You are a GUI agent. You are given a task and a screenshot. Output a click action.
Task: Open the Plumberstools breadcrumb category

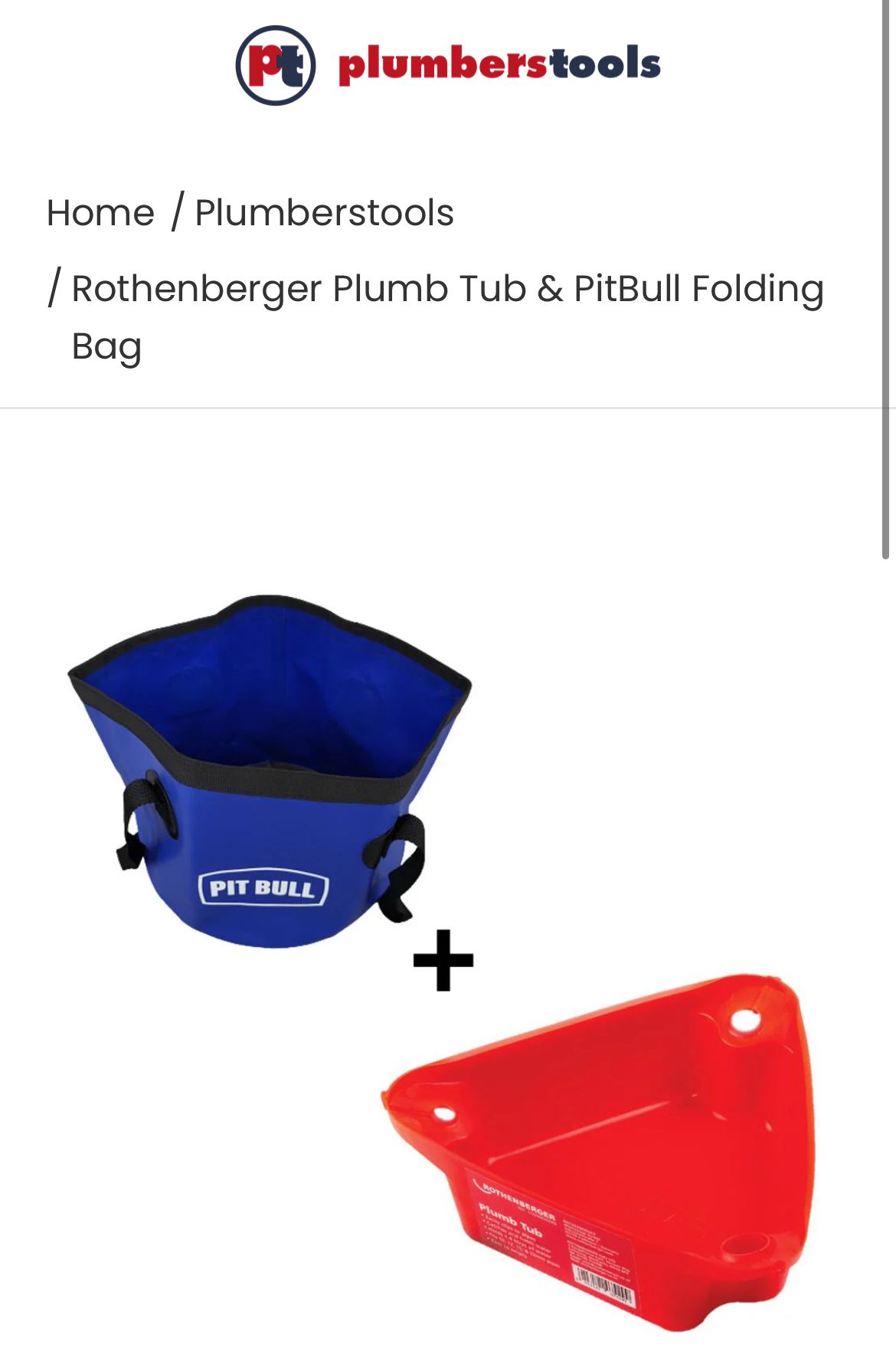324,213
